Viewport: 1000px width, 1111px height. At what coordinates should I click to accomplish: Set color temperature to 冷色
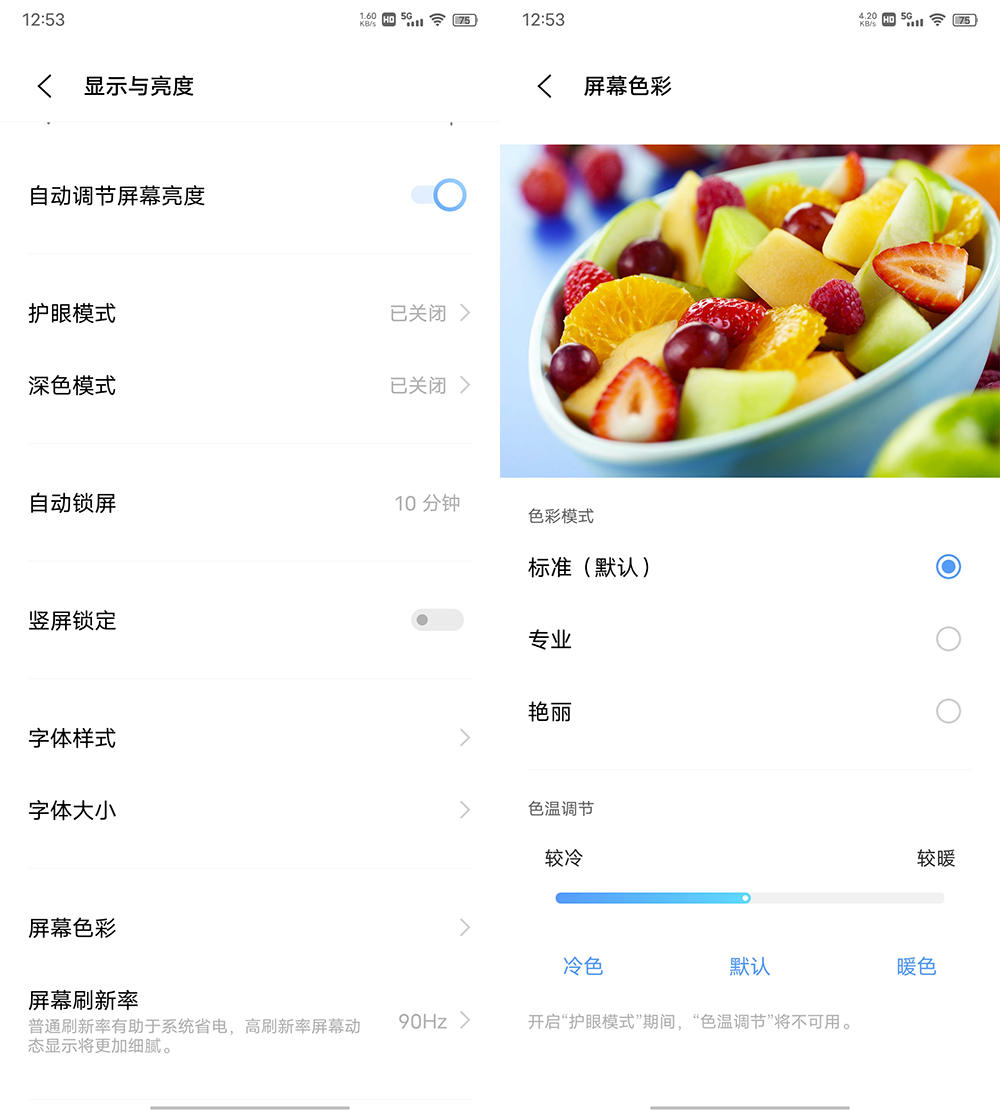[583, 966]
